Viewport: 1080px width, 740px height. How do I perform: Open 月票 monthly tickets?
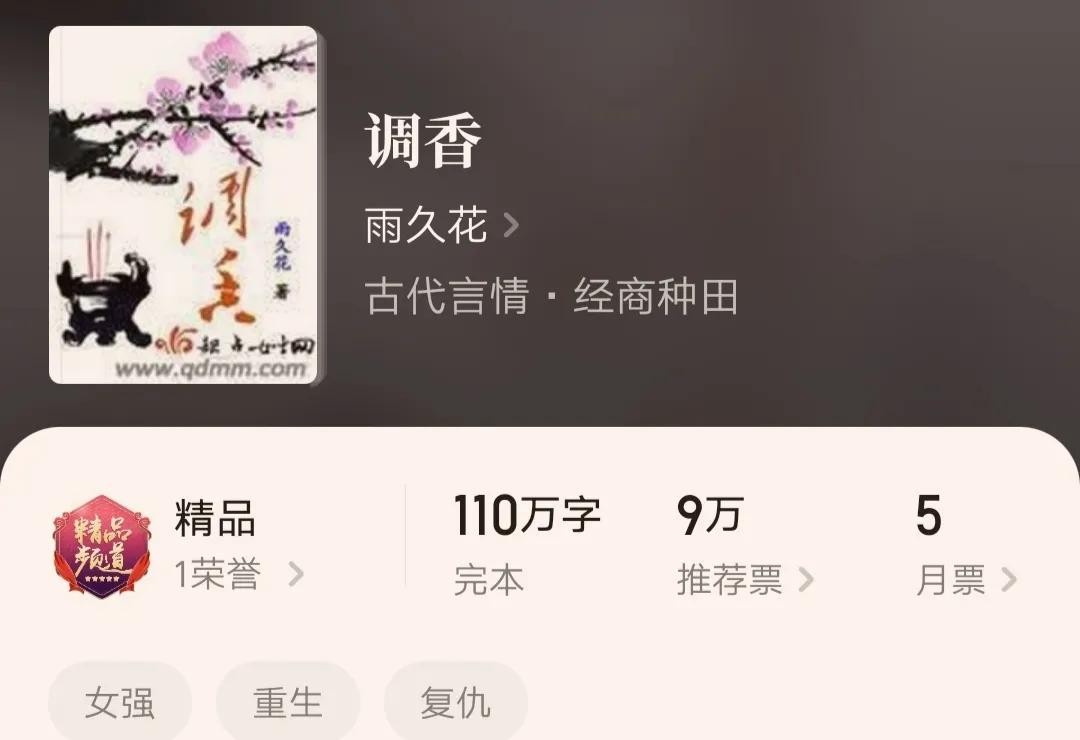click(965, 579)
